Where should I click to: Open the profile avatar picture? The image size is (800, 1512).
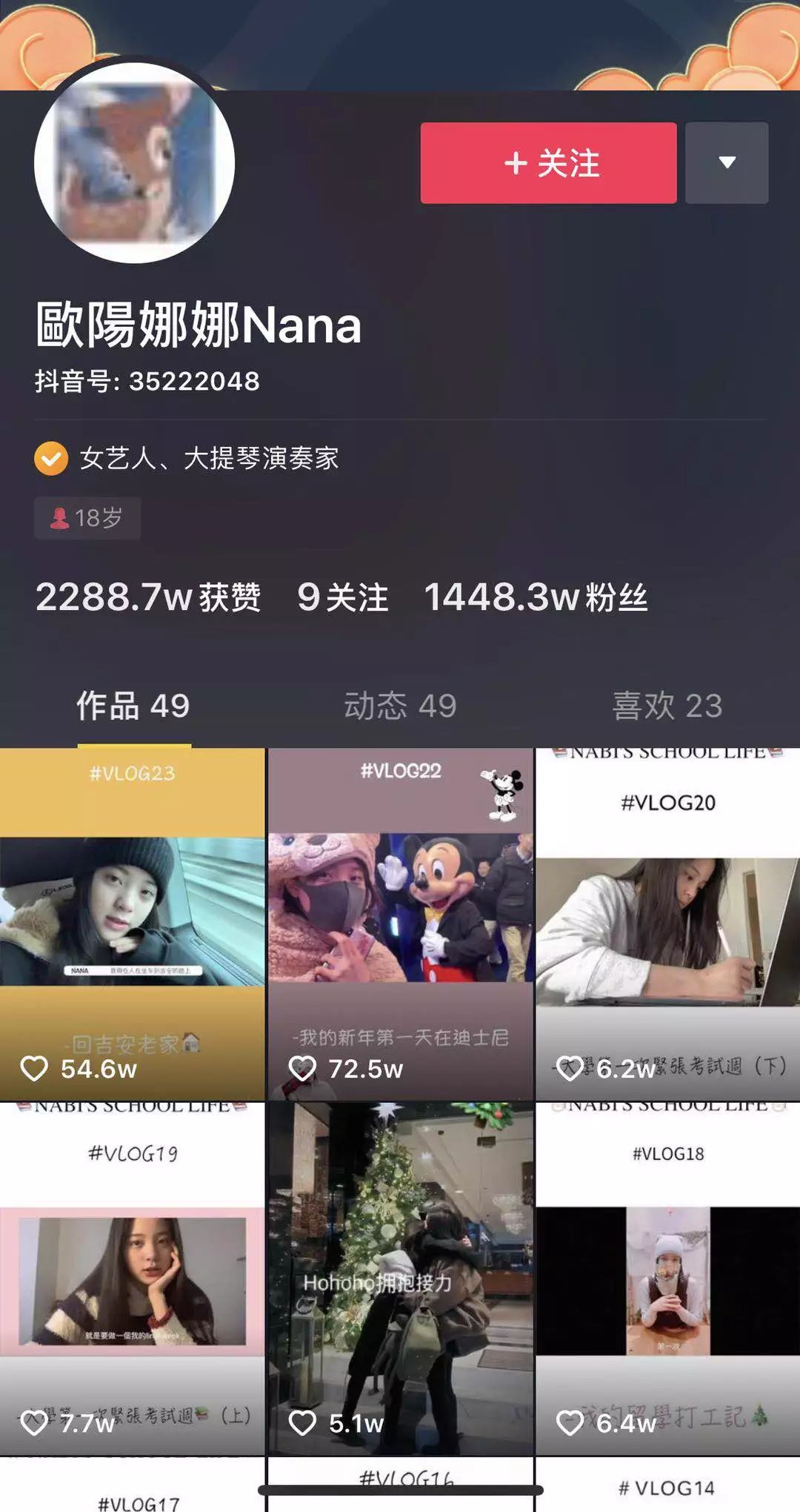pyautogui.click(x=135, y=163)
